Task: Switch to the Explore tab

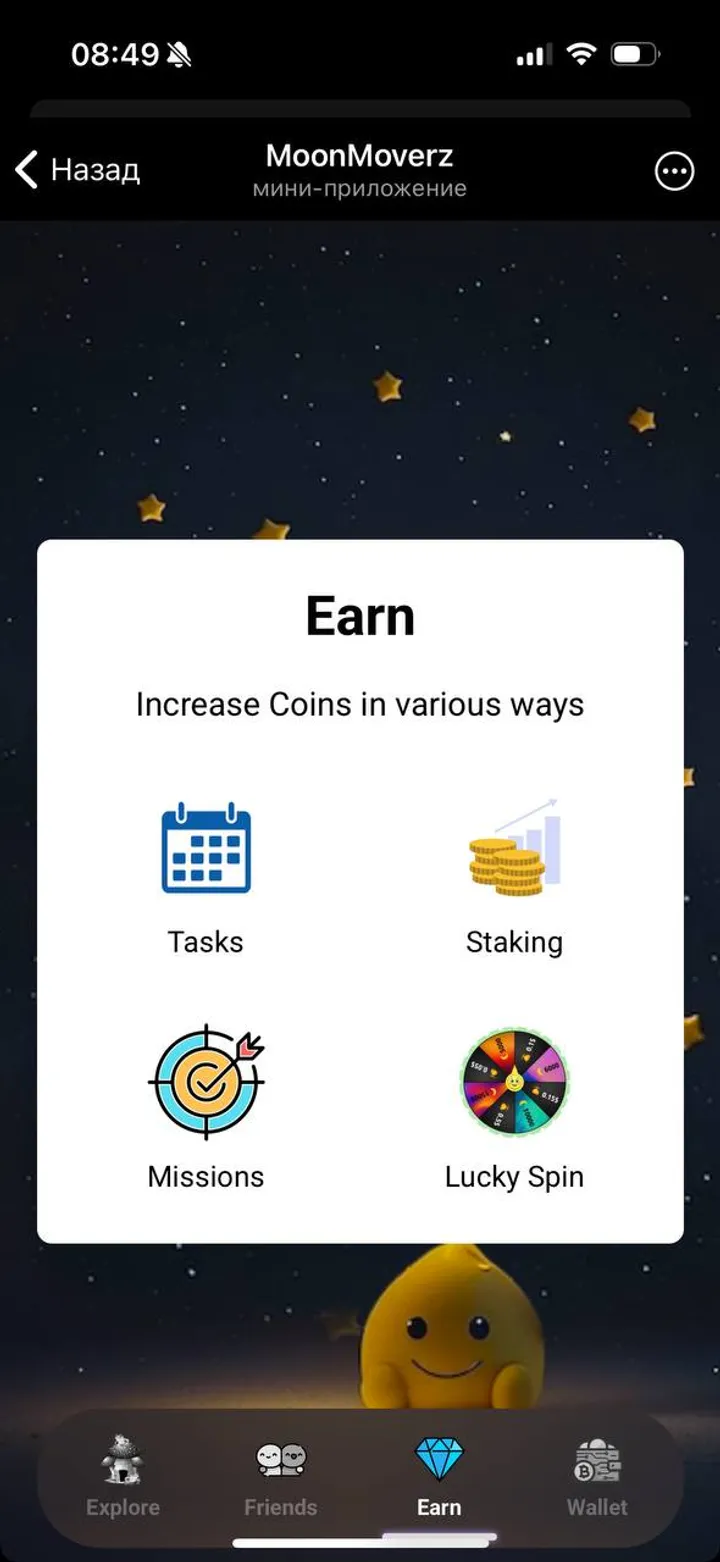Action: [x=123, y=1475]
